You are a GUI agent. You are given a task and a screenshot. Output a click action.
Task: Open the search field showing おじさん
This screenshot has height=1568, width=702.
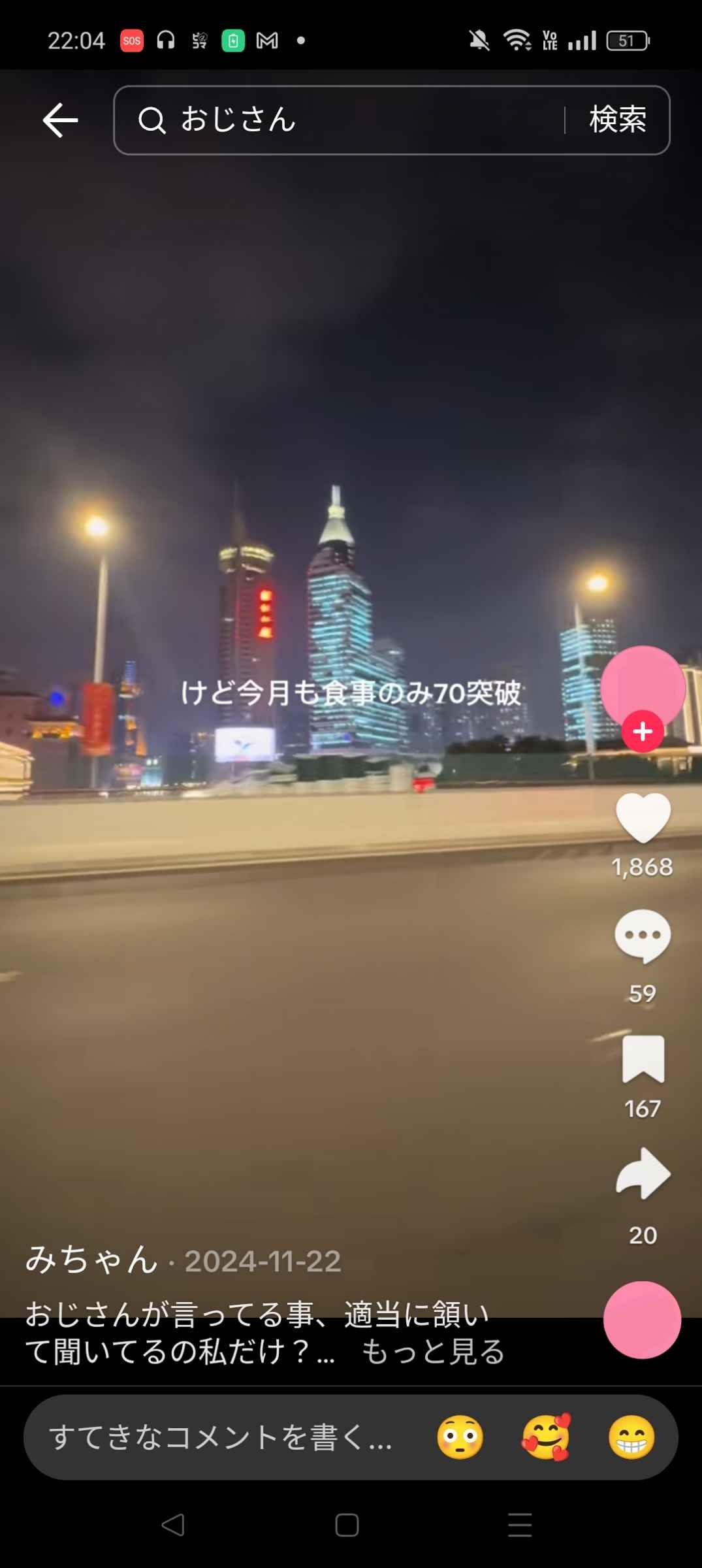click(340, 120)
